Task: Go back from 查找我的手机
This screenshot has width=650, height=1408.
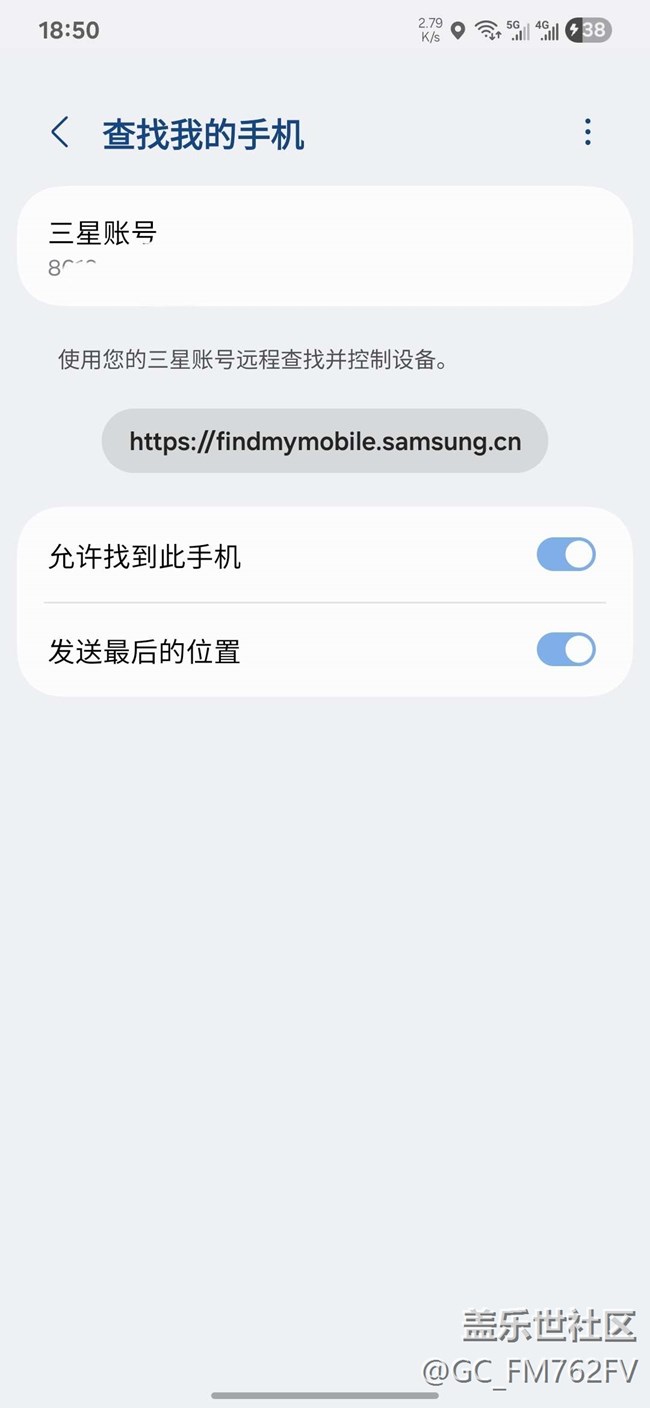Action: tap(60, 133)
